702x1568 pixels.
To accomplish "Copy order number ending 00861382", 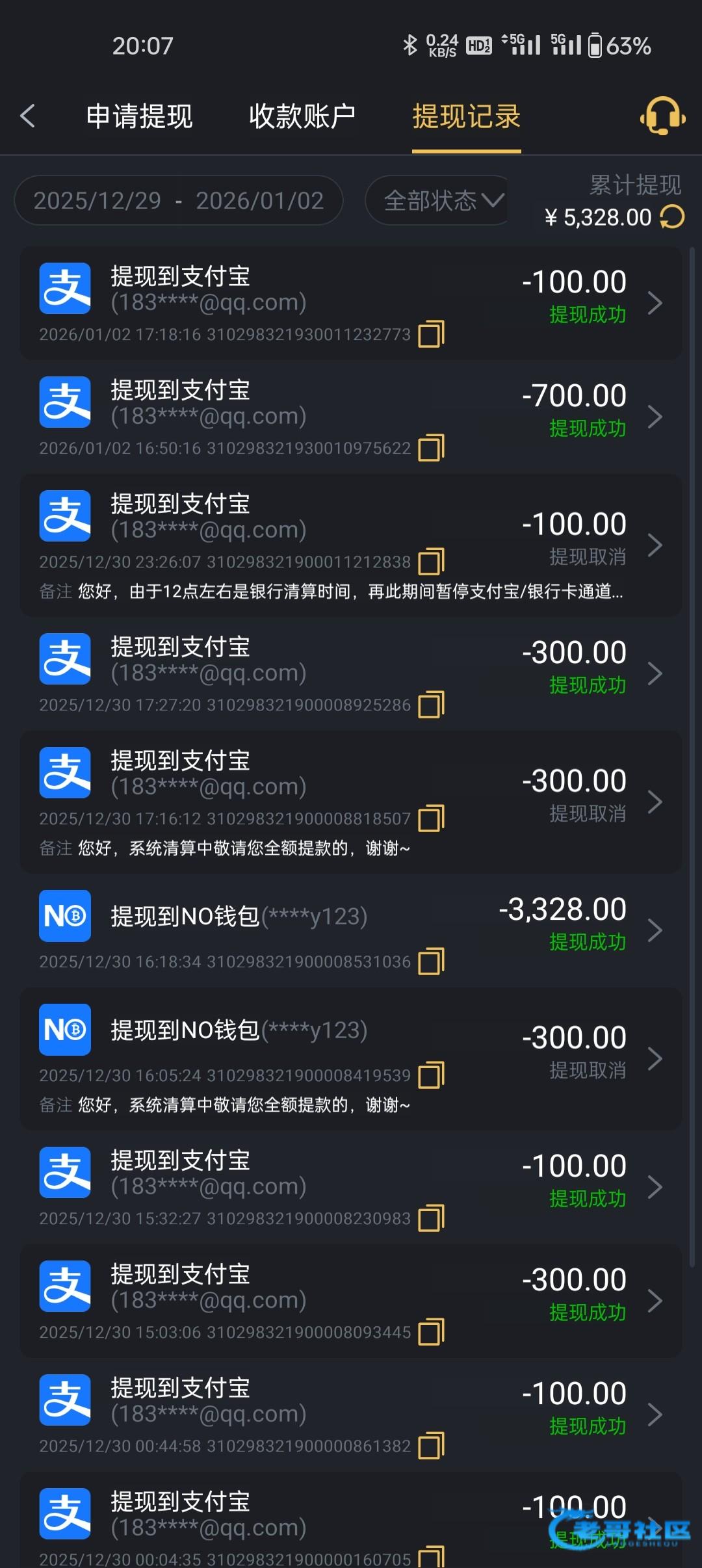I will pos(431,1446).
